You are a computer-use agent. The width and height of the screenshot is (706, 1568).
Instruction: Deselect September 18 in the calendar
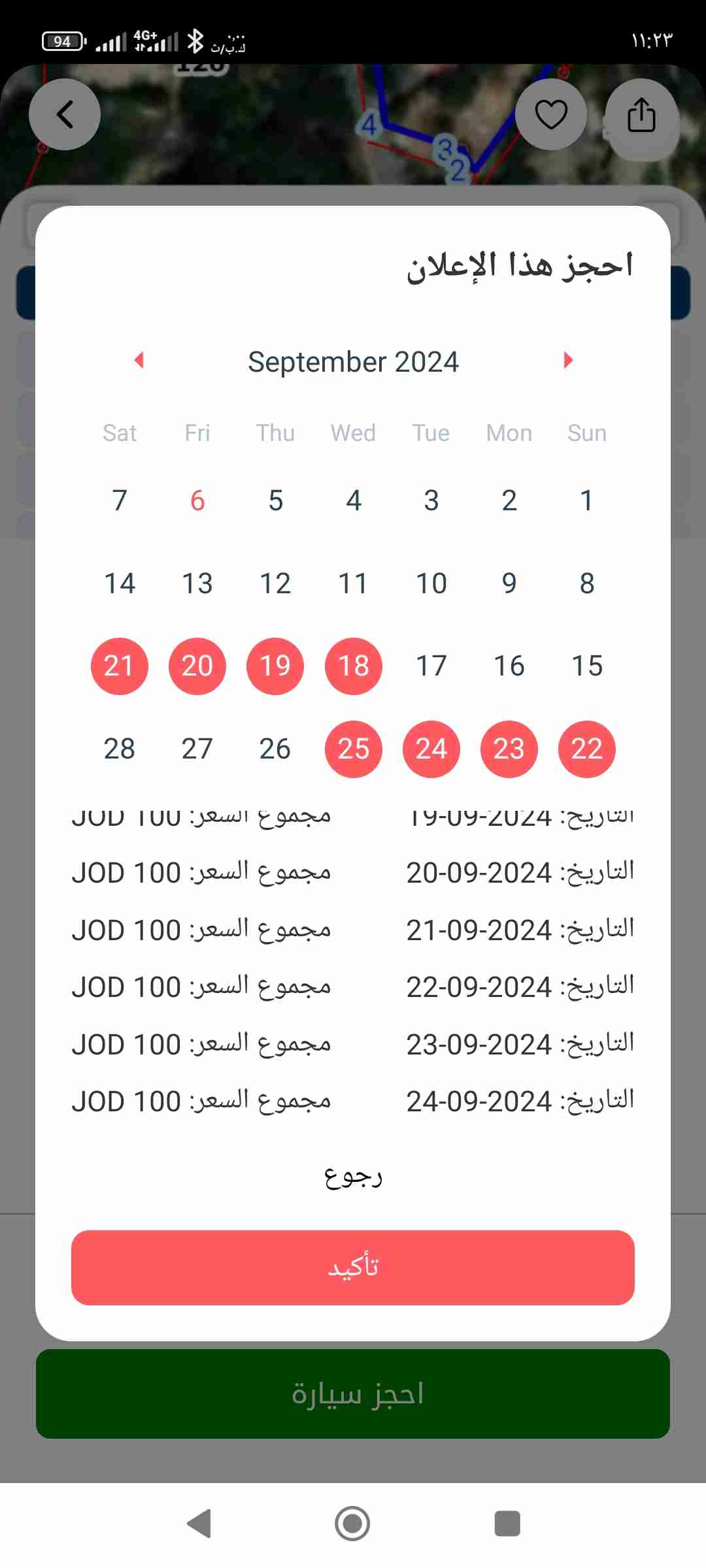[353, 666]
